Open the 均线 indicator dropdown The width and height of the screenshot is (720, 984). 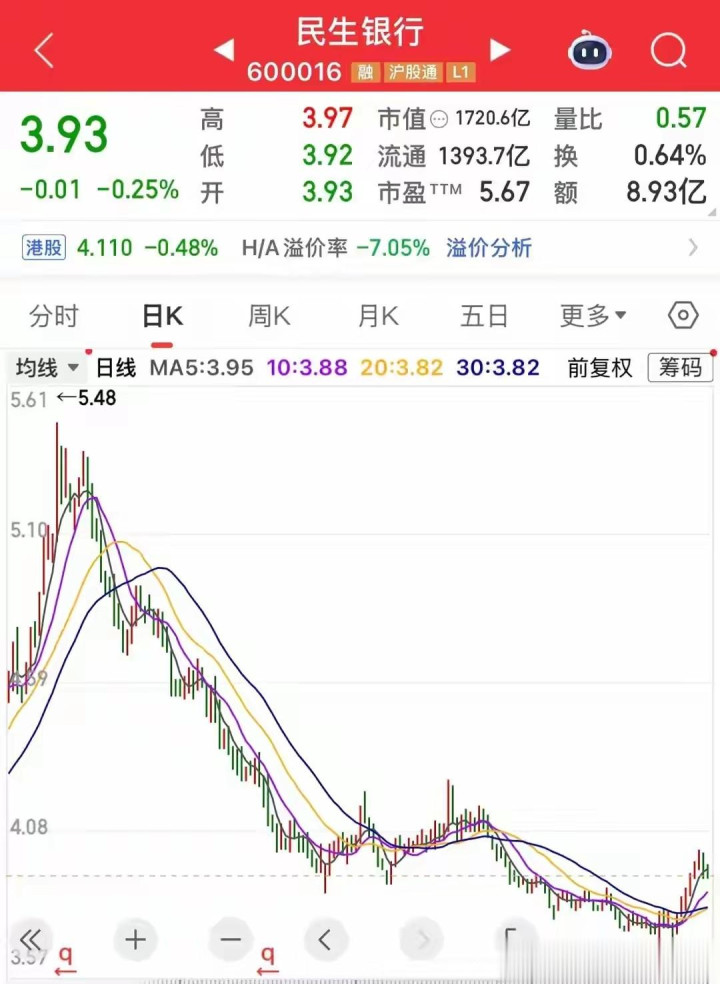[x=46, y=368]
